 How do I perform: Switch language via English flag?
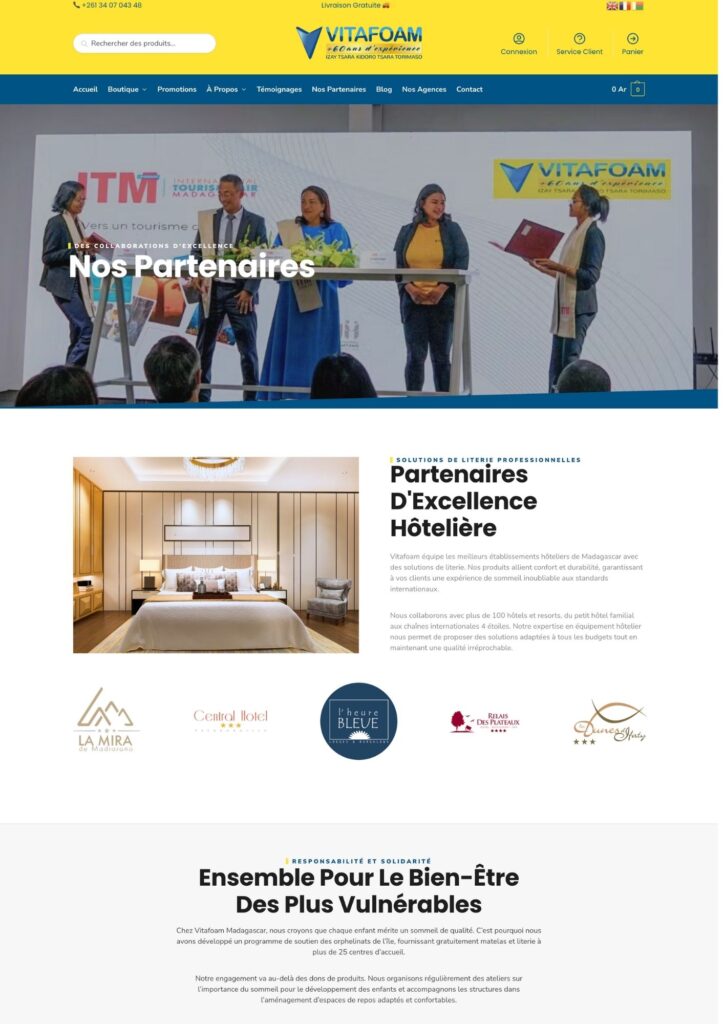[x=612, y=6]
